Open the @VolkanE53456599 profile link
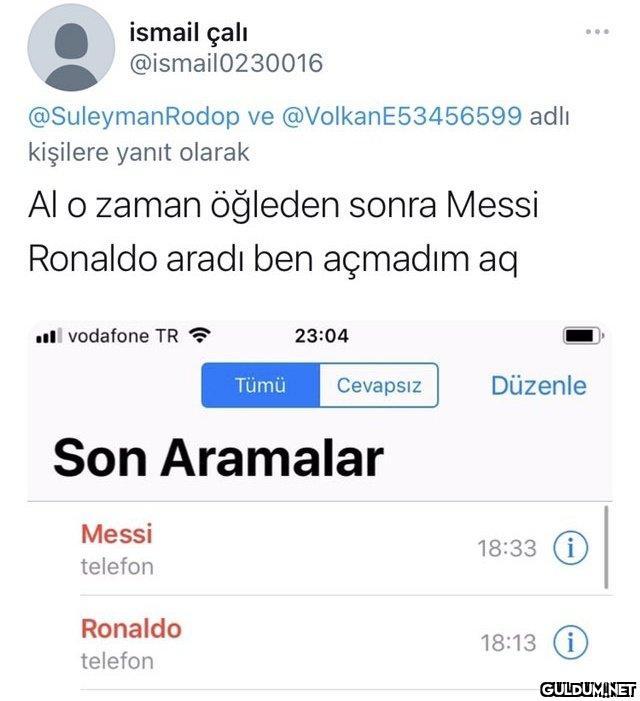The image size is (640, 701). click(403, 117)
